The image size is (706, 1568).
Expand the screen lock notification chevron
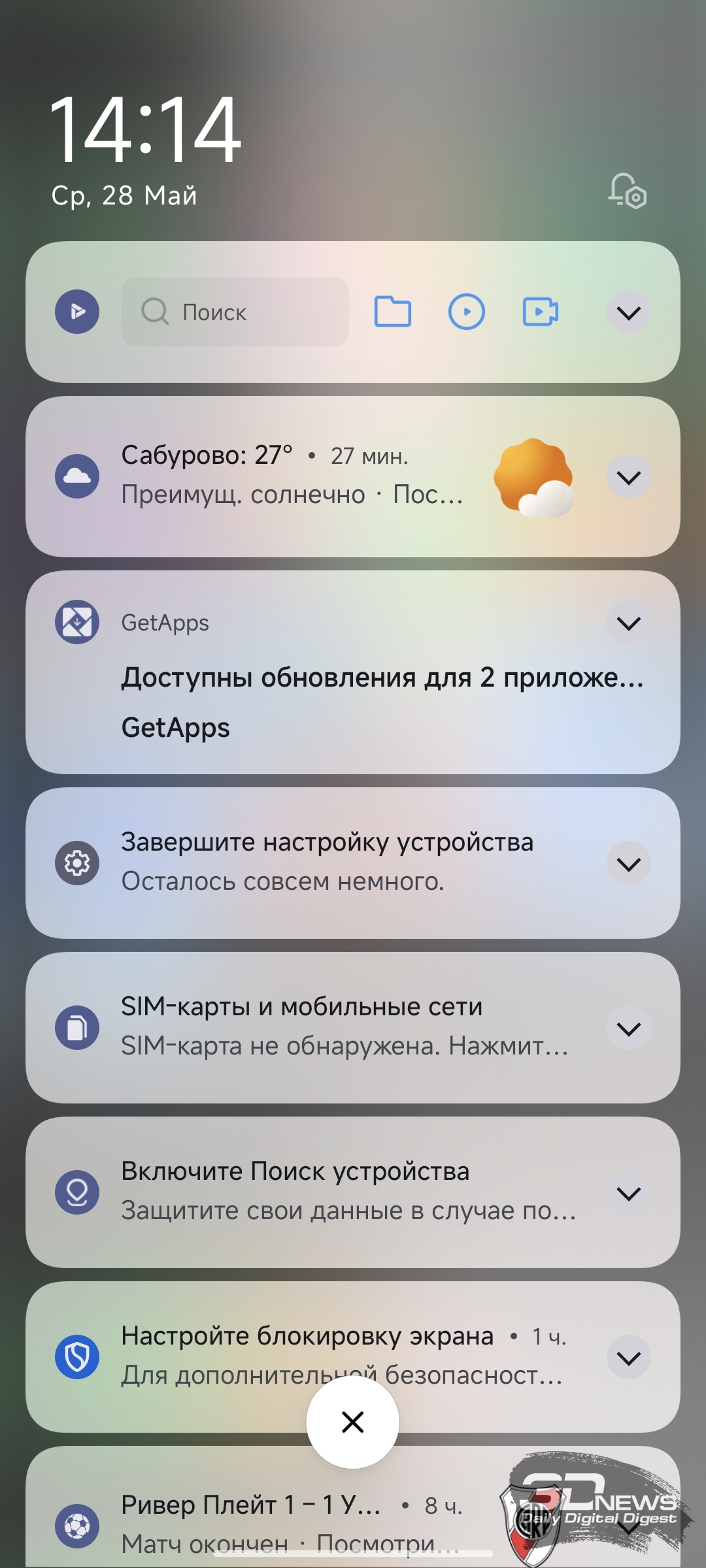628,1358
